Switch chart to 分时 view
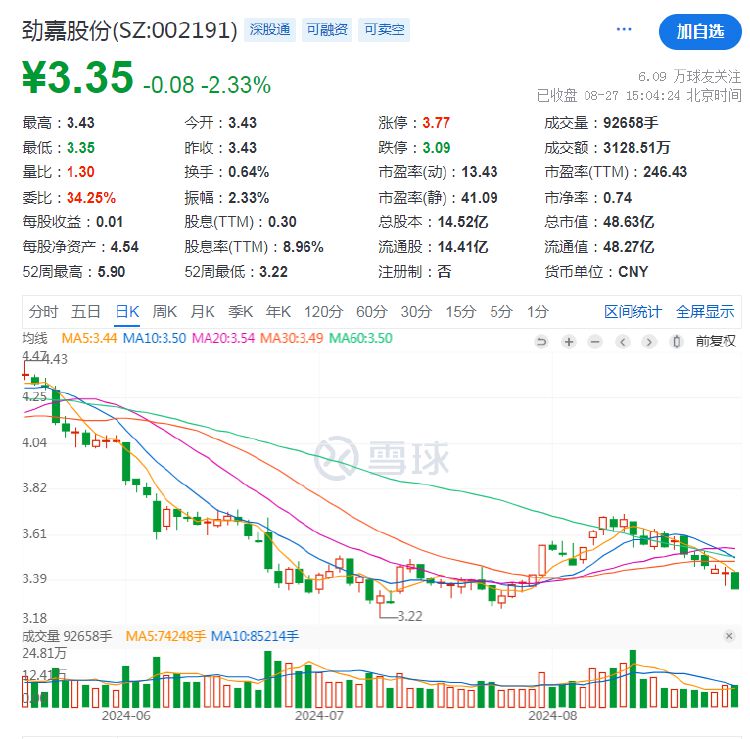 coord(43,311)
